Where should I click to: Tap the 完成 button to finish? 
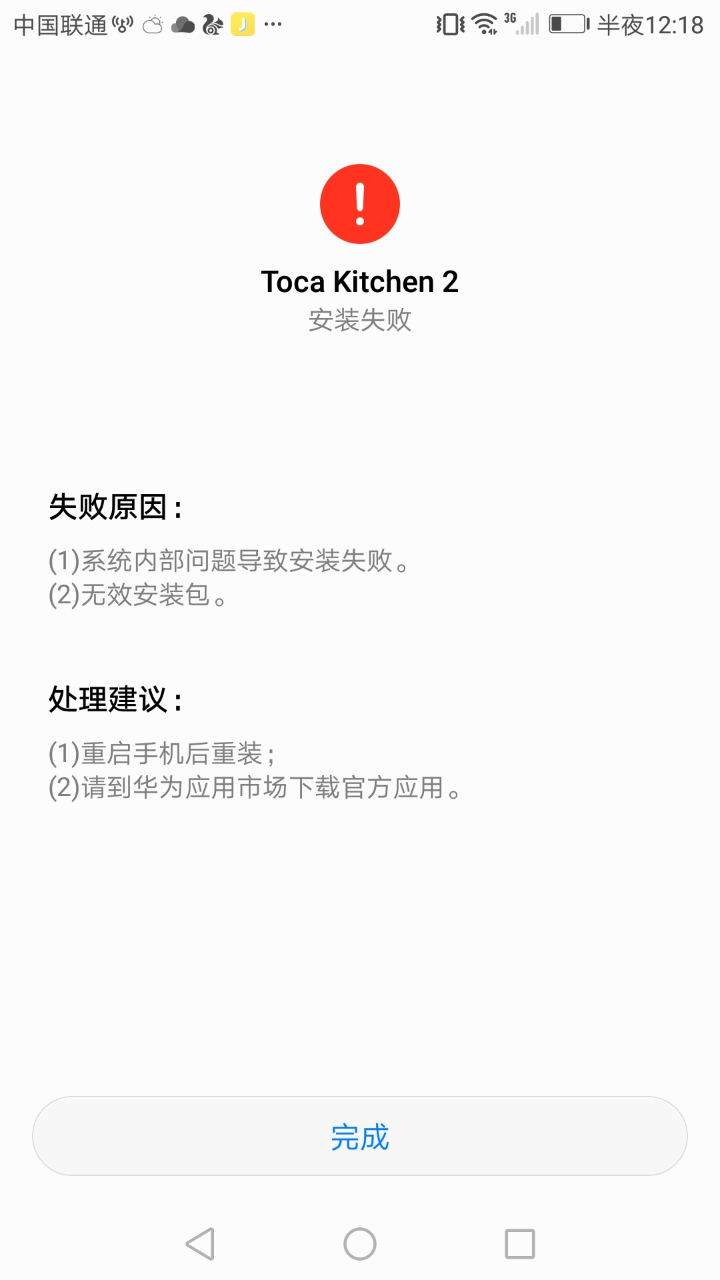360,1136
